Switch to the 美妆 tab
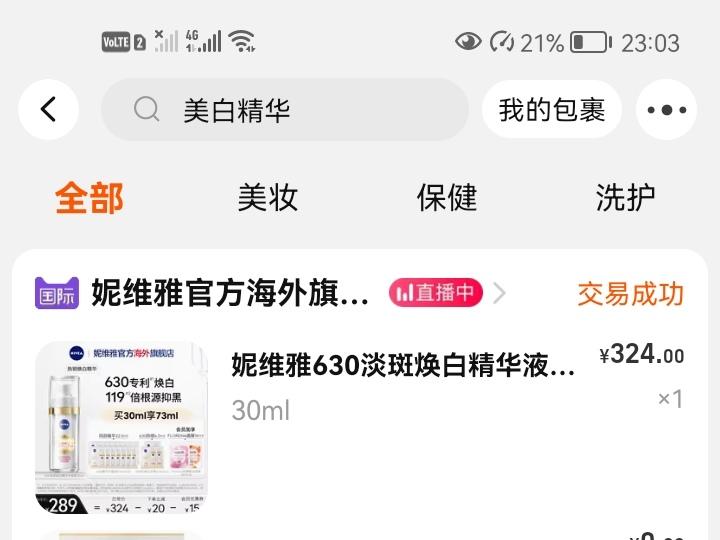The height and width of the screenshot is (540, 720). tap(267, 197)
